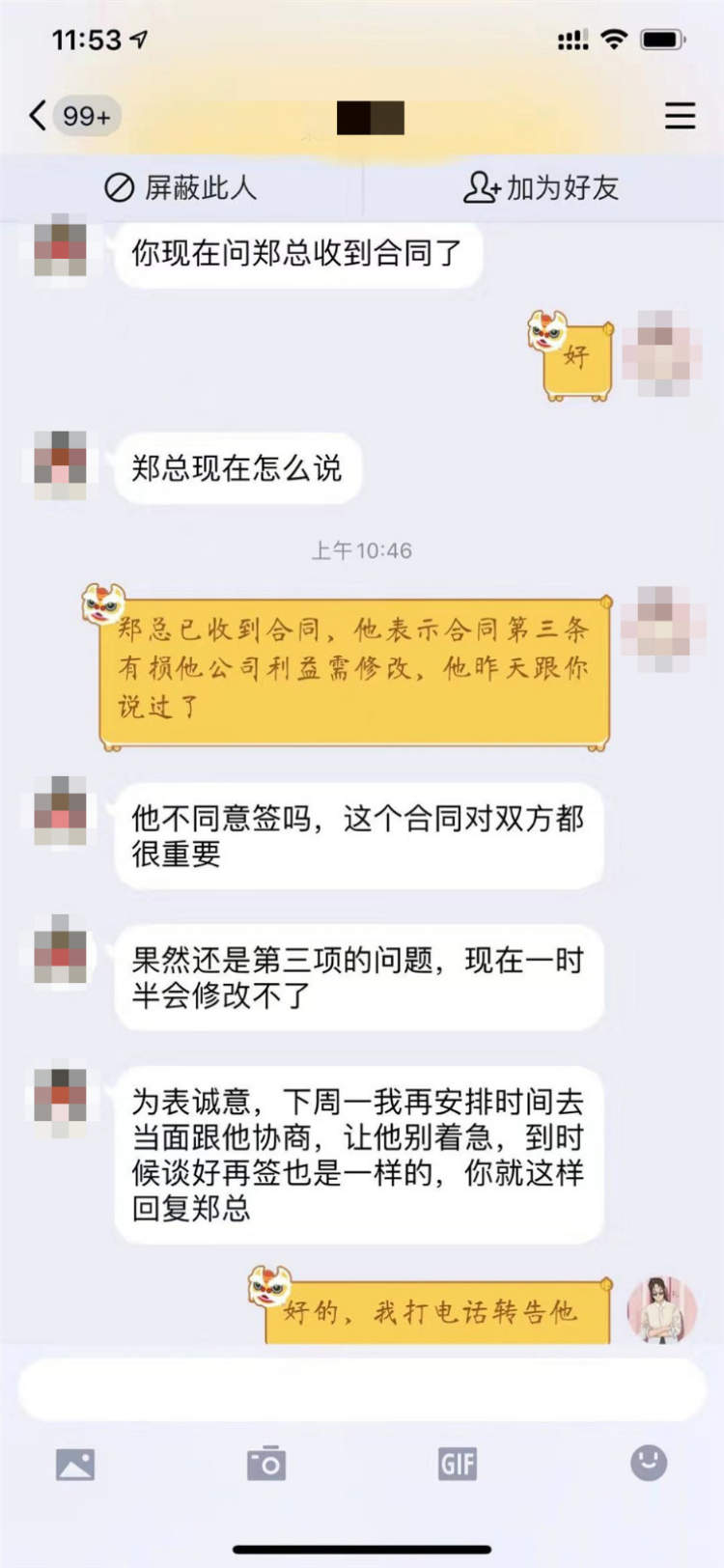The height and width of the screenshot is (1568, 724).
Task: Open the chat menu icon
Action: click(x=680, y=116)
